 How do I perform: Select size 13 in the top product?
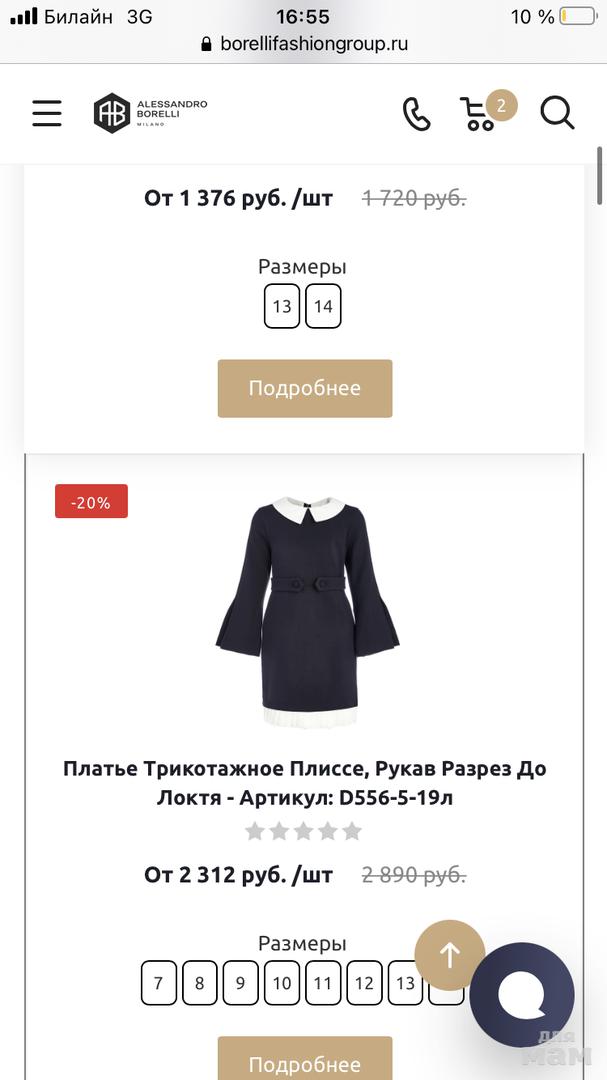pyautogui.click(x=282, y=306)
